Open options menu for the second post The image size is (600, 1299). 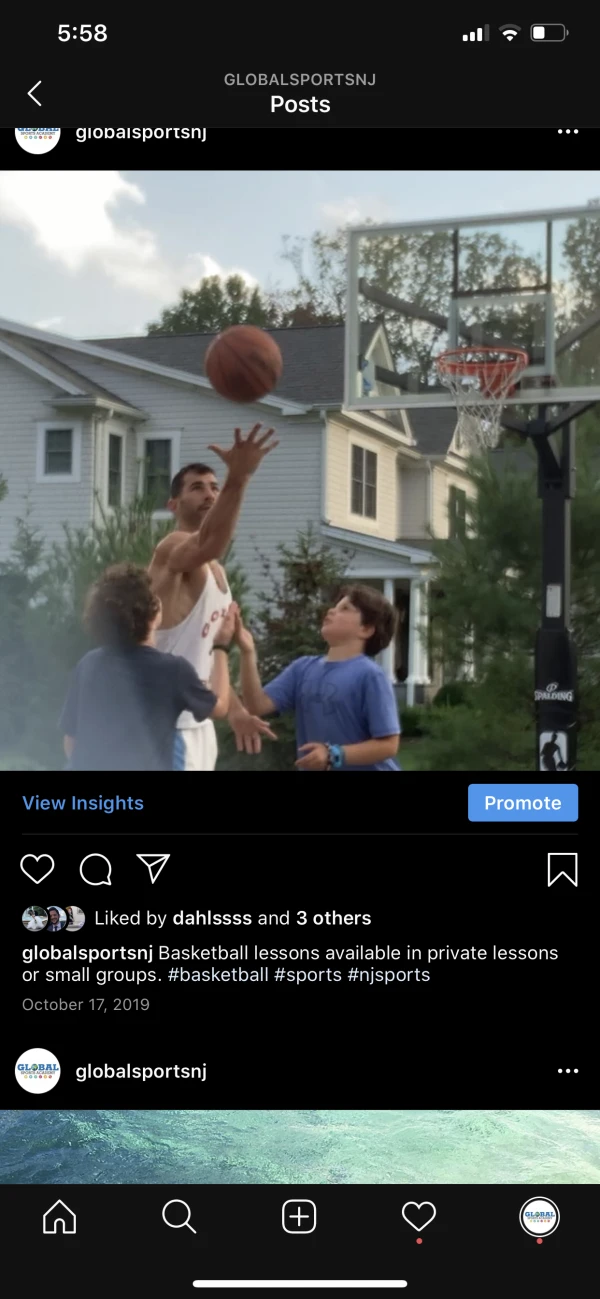[567, 1071]
